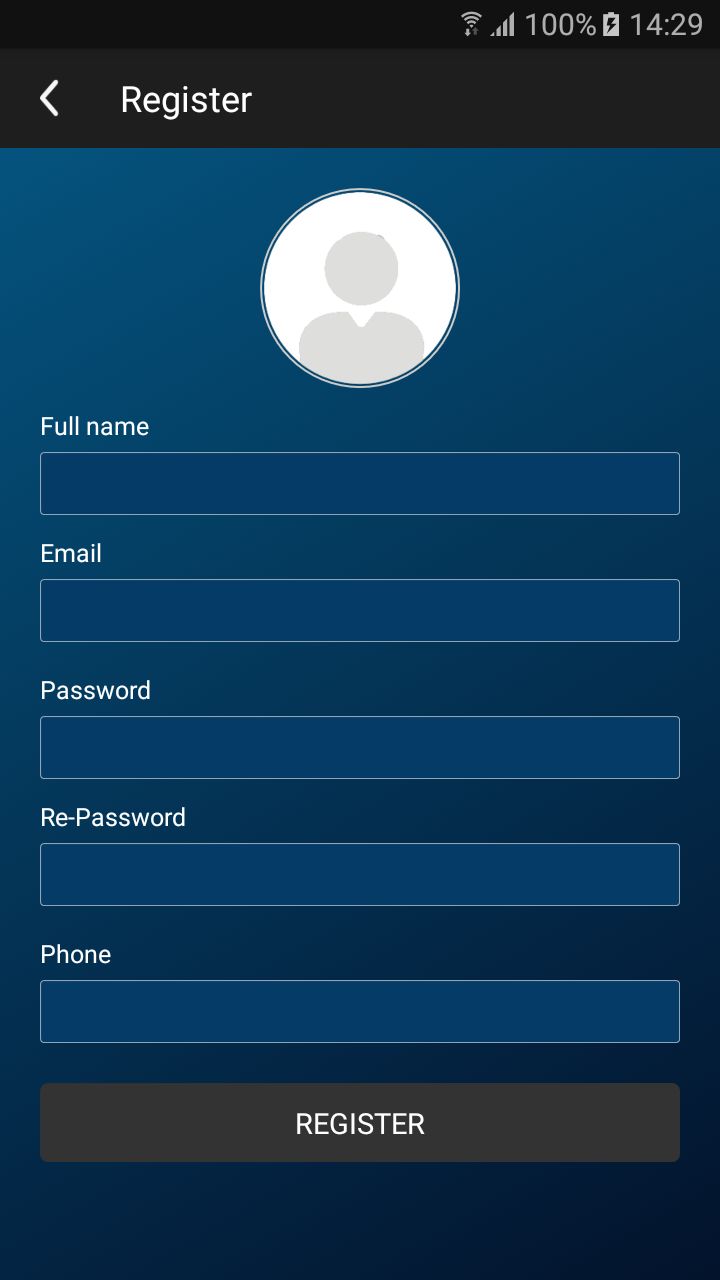Viewport: 720px width, 1280px height.
Task: Tap the Password field
Action: click(x=360, y=748)
